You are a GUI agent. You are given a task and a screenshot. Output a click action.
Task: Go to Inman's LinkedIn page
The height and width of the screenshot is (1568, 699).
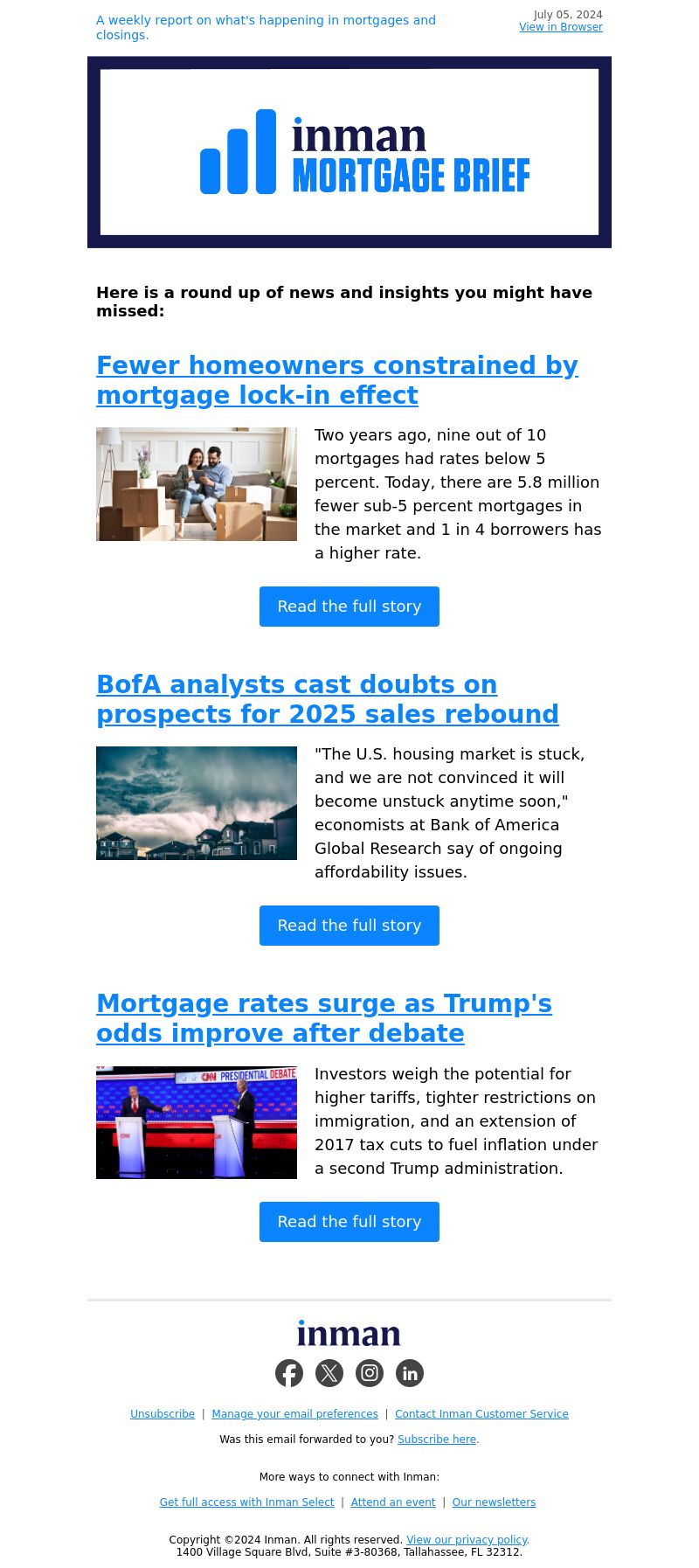(x=410, y=1373)
